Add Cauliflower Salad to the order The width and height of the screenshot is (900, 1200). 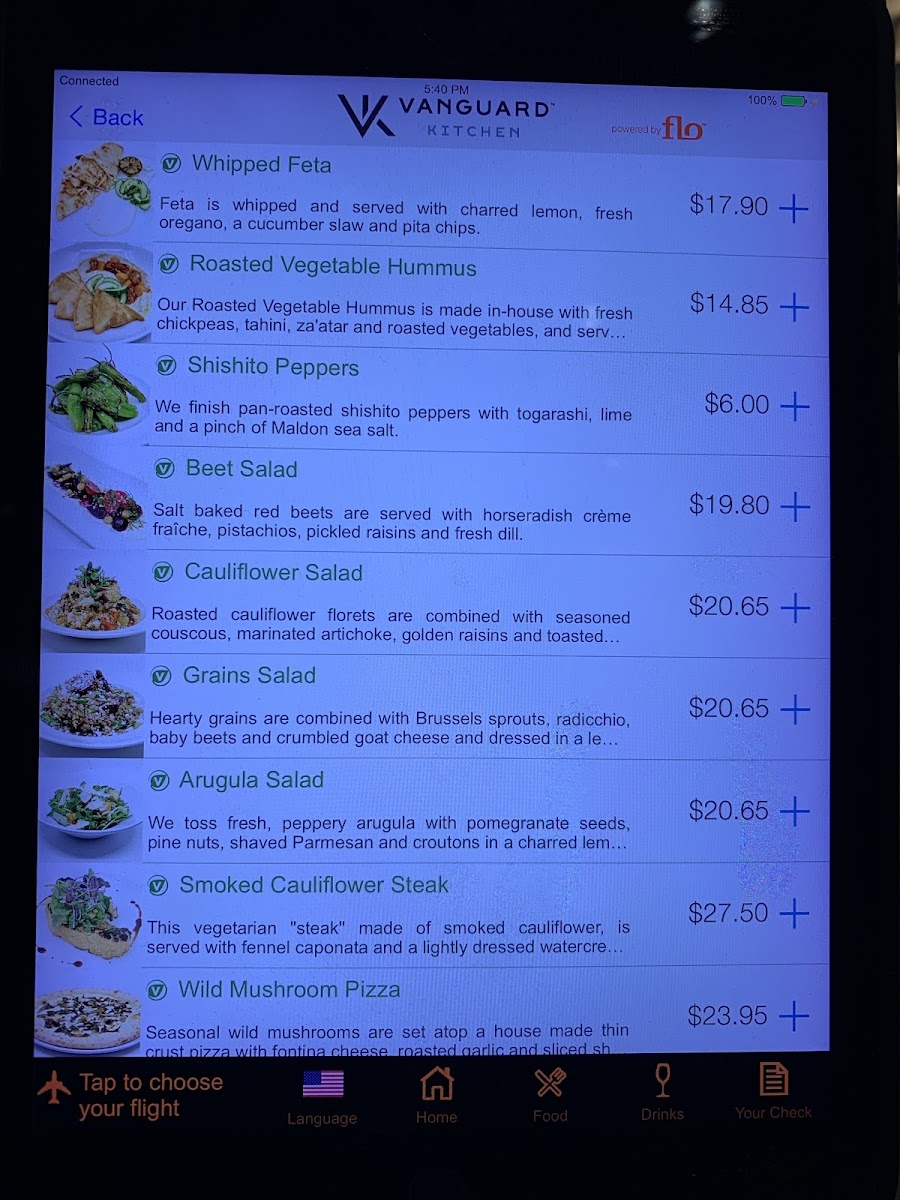[x=795, y=608]
